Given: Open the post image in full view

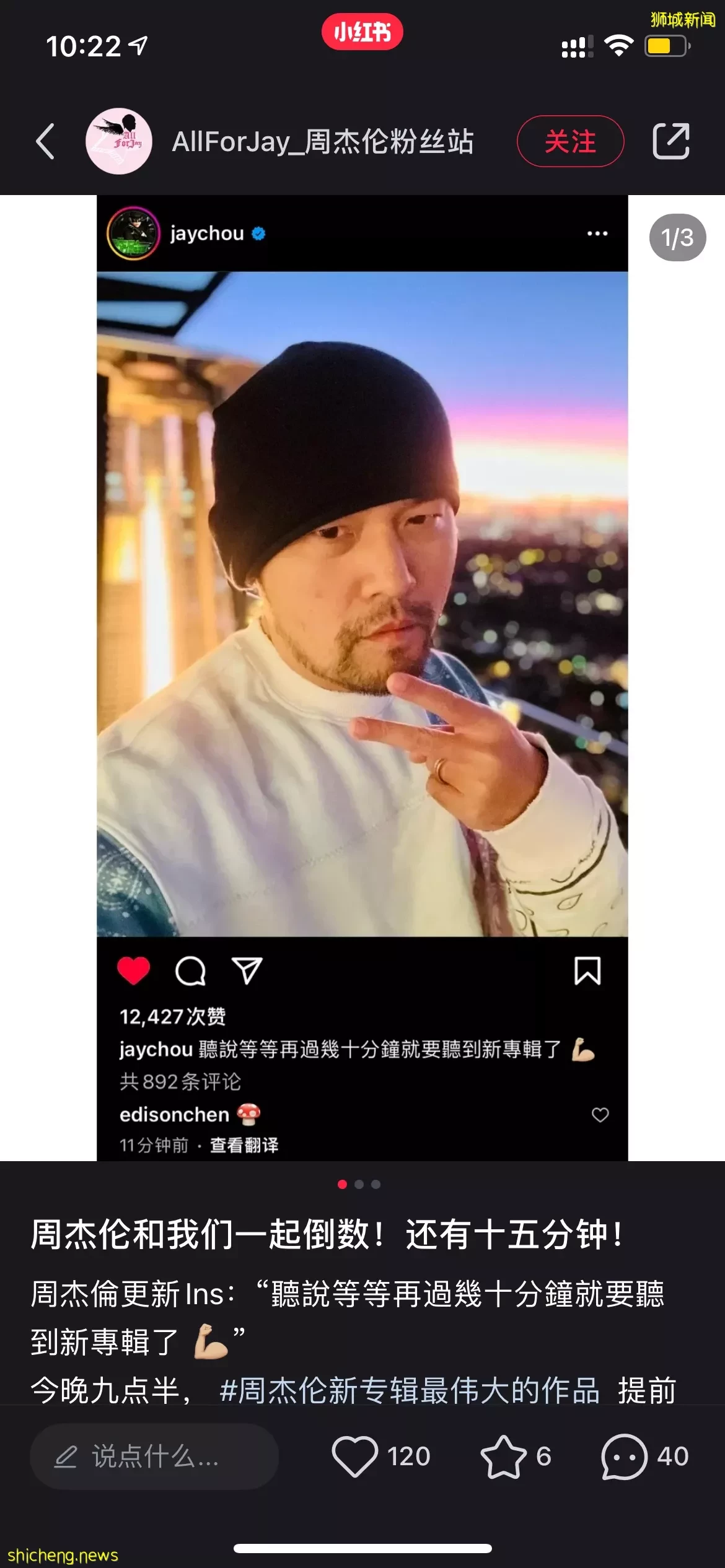Looking at the screenshot, I should click(362, 619).
